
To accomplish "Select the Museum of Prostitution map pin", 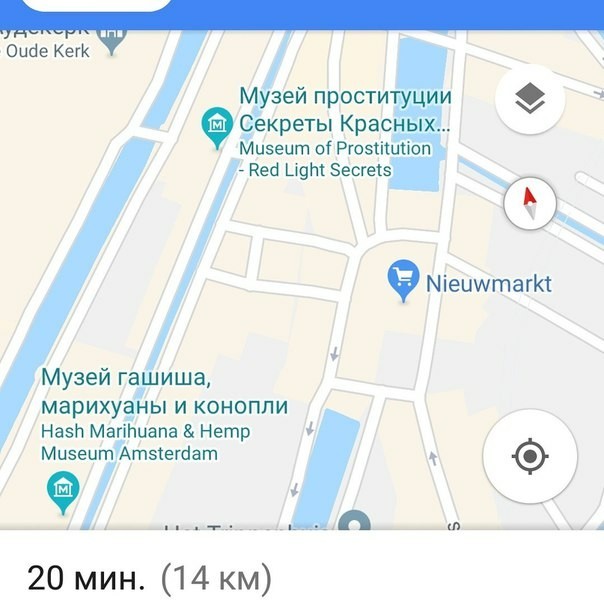I will (217, 126).
